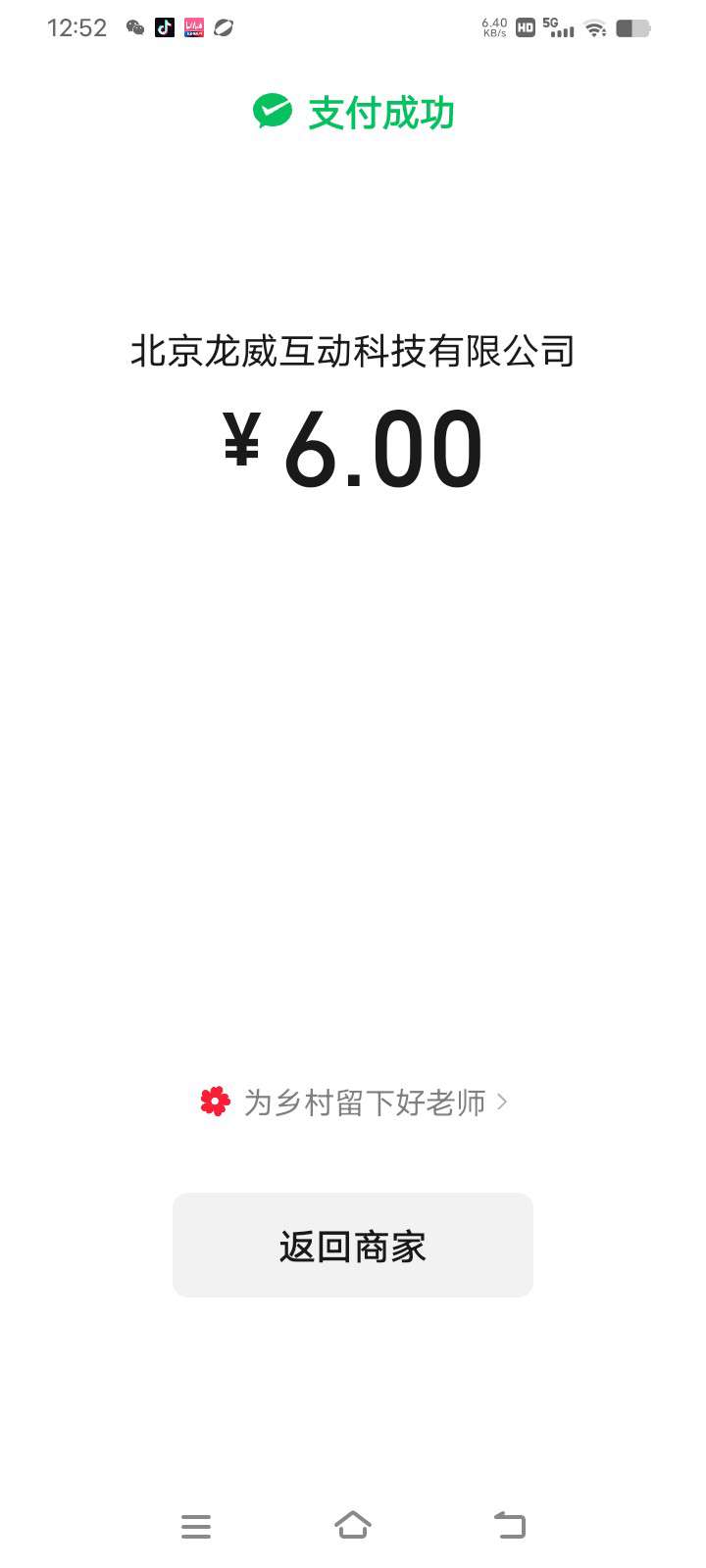Open the recent apps menu
Screen dimensions: 706x1568
tap(196, 1526)
